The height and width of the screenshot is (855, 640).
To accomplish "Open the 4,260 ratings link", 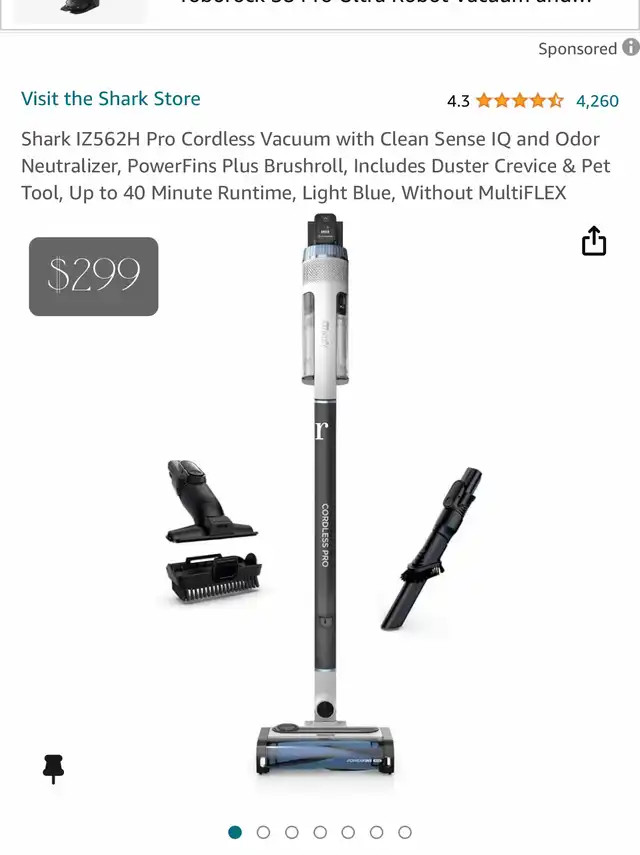I will tap(597, 101).
